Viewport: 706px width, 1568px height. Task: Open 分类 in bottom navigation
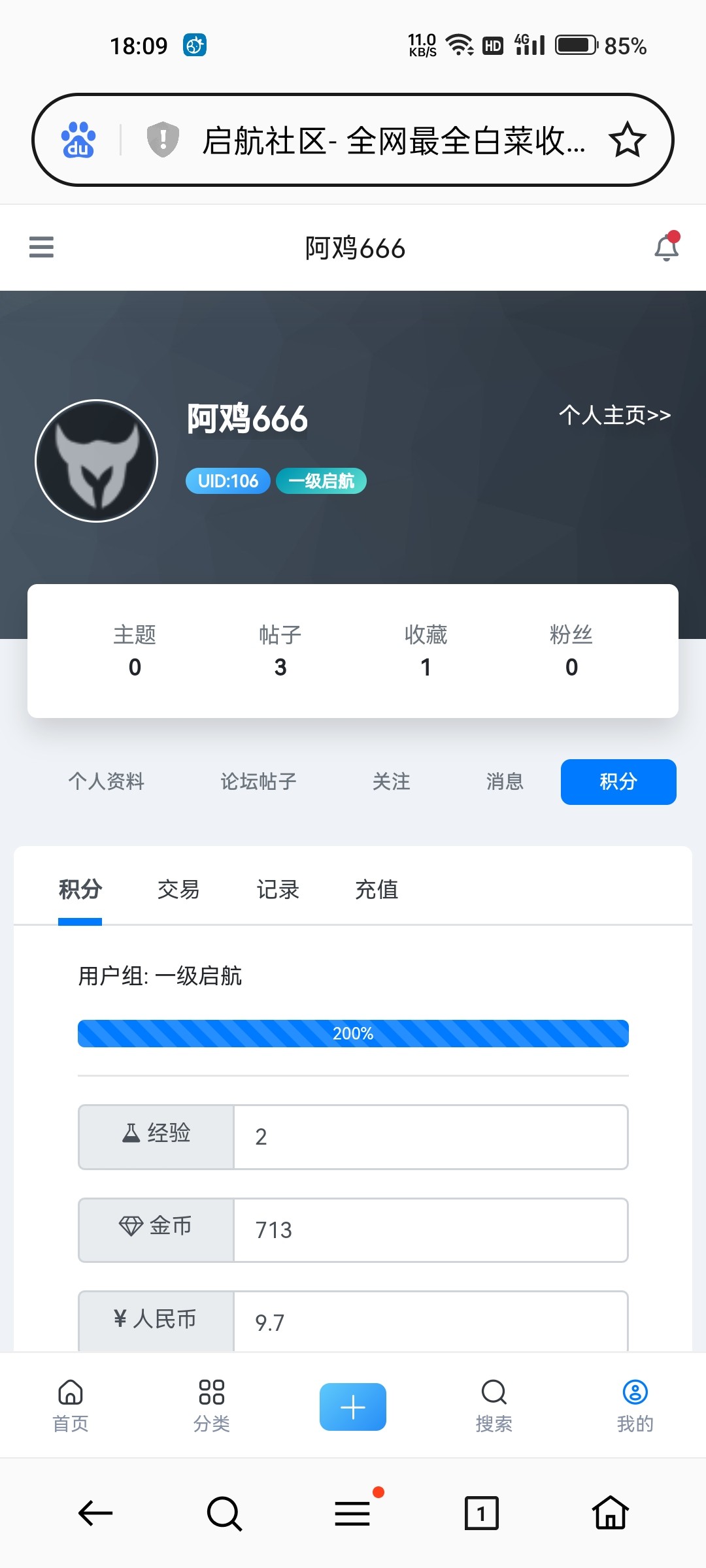212,1405
